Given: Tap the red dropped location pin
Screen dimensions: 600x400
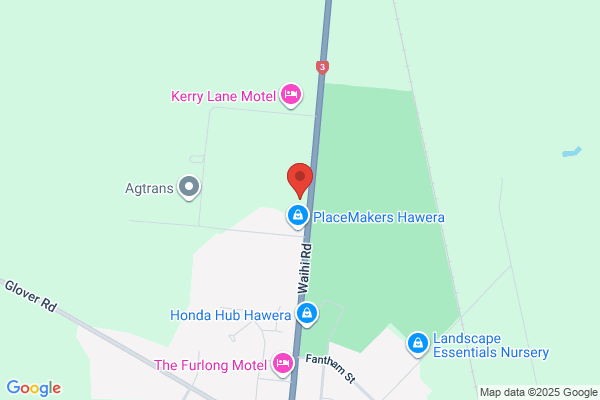Looking at the screenshot, I should [x=300, y=181].
